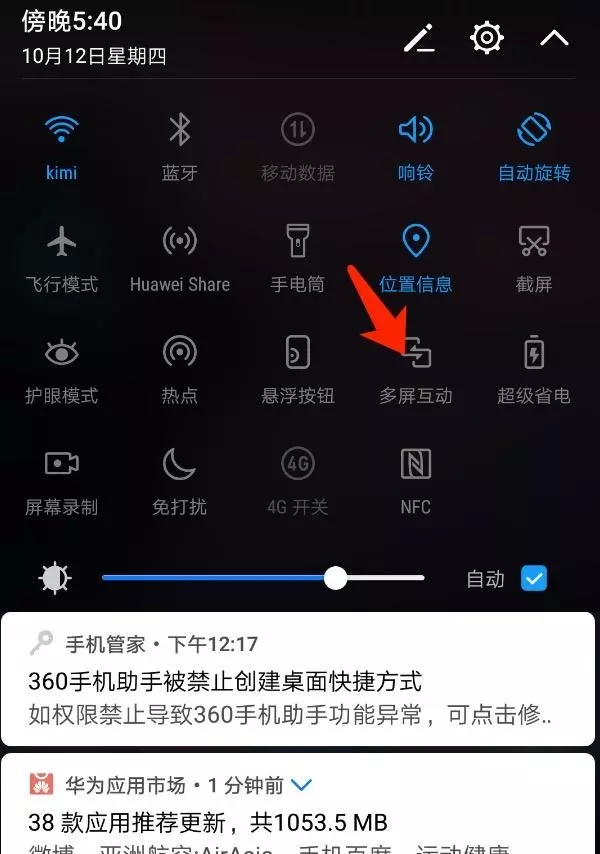Turn on Huawei Share
The height and width of the screenshot is (854, 600).
coord(179,242)
